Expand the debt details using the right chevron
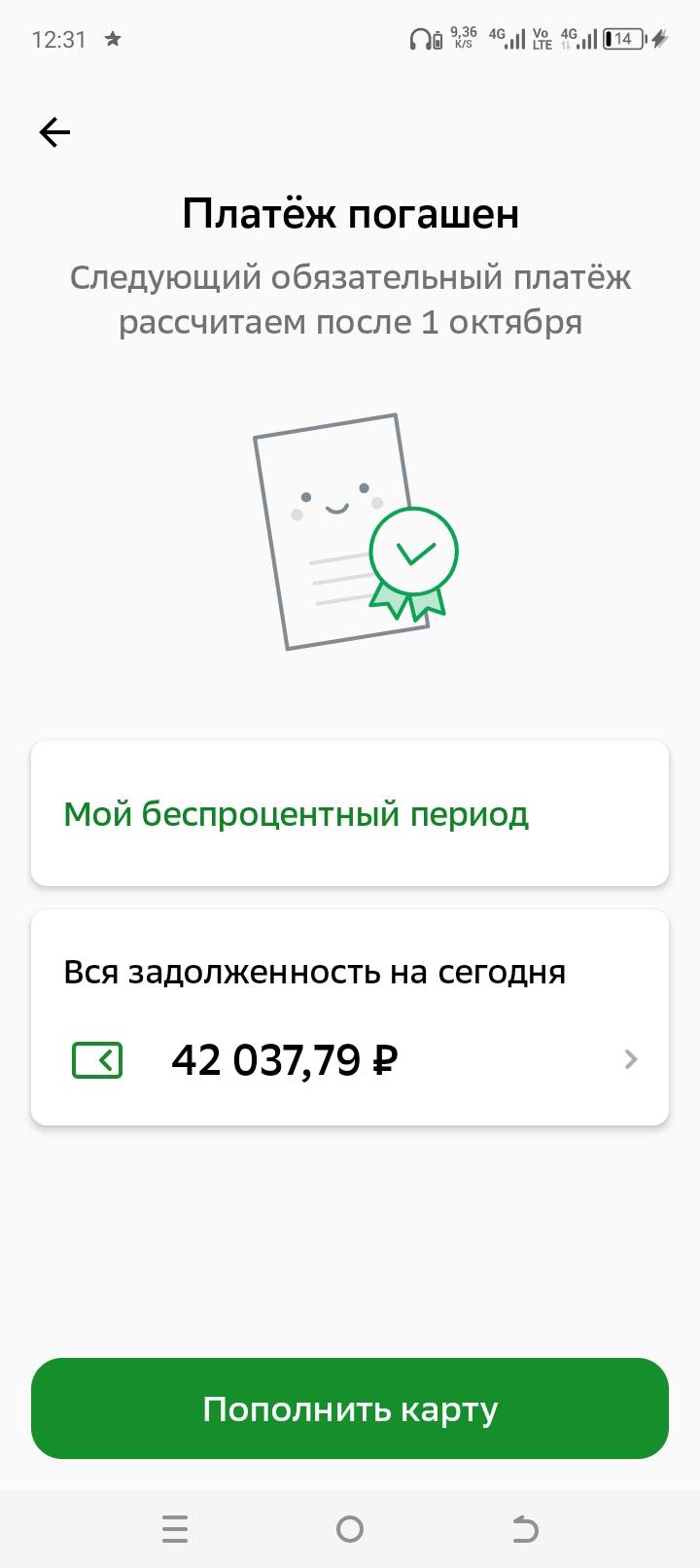This screenshot has height=1568, width=700. pos(630,1059)
